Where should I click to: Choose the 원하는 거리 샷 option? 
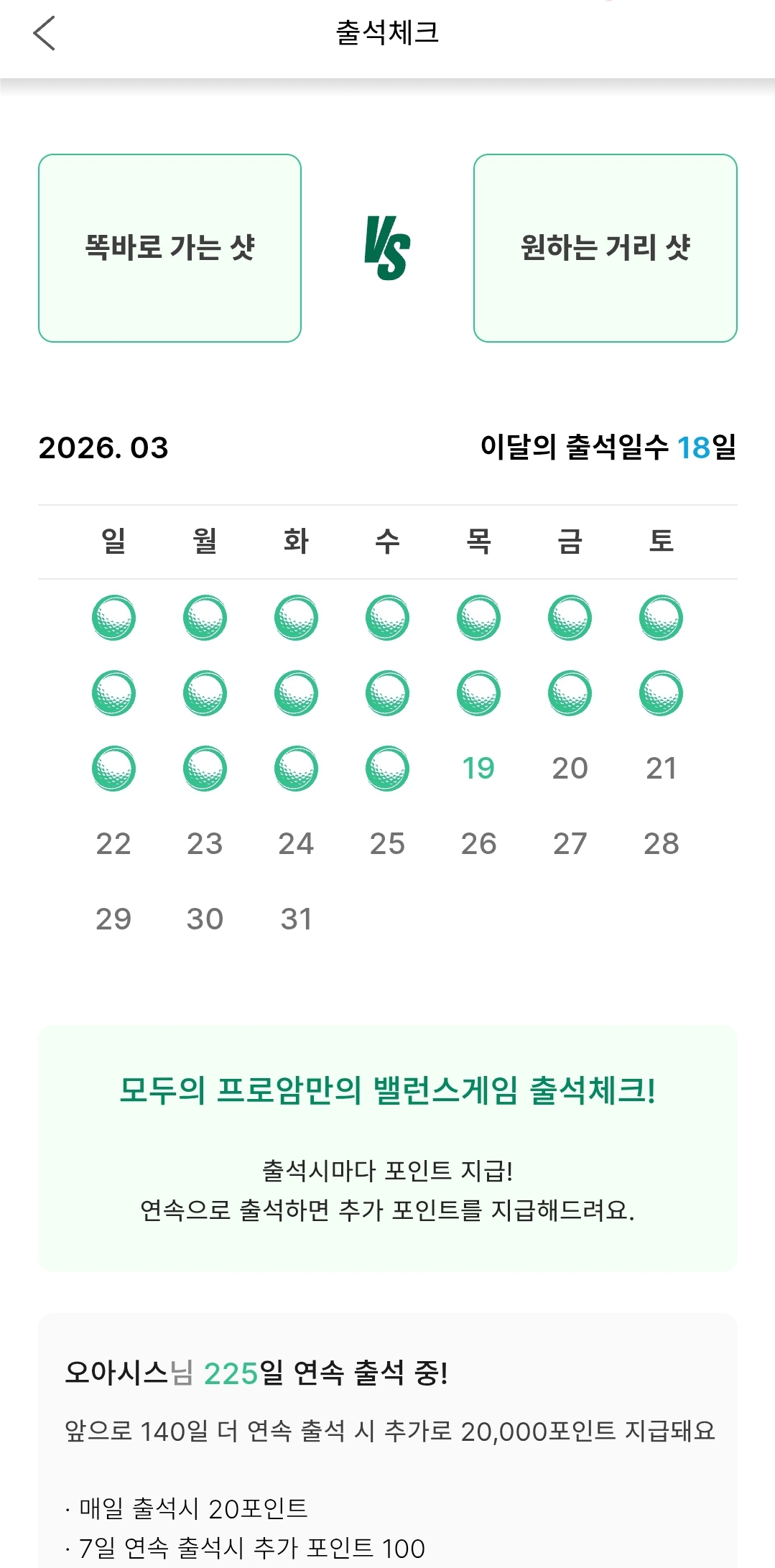(x=605, y=248)
